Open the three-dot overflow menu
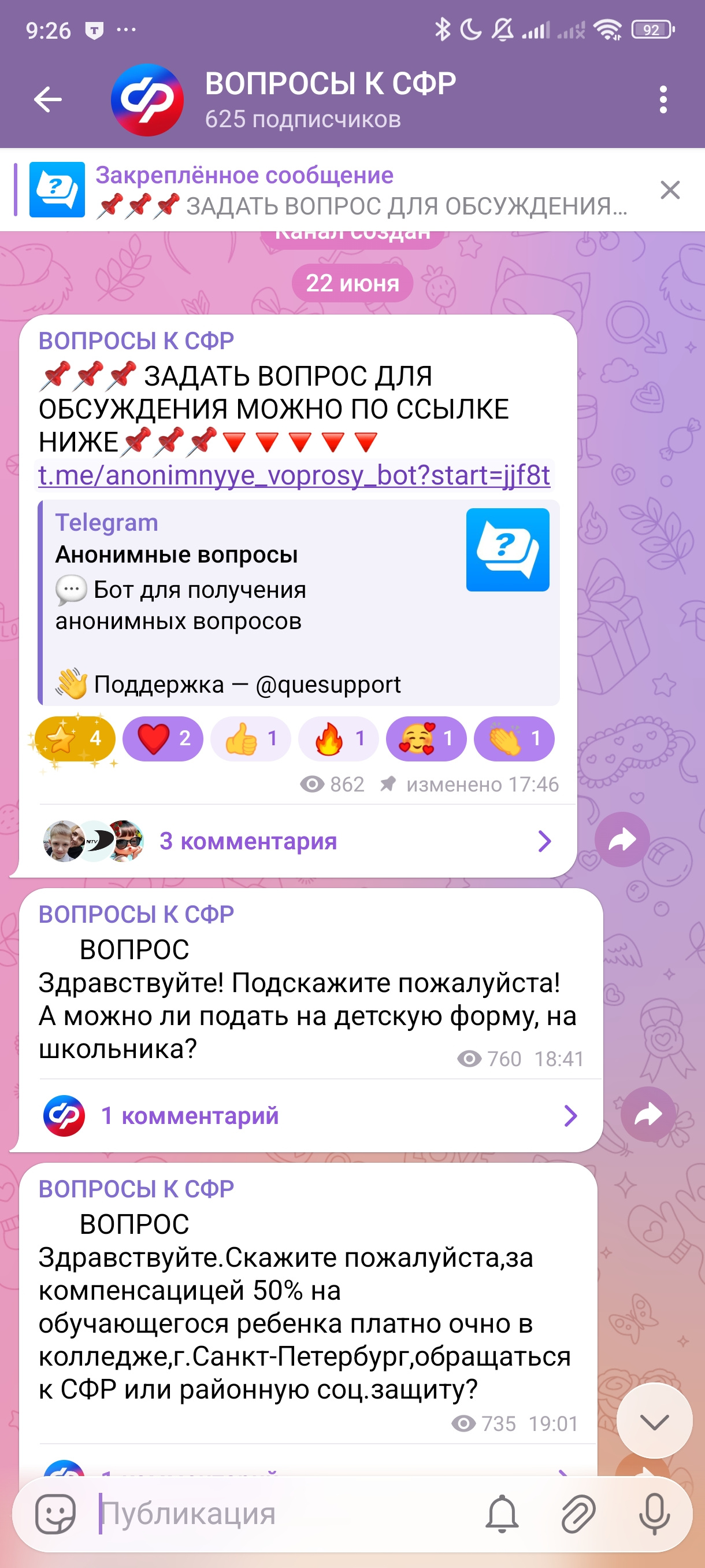This screenshot has width=705, height=1568. click(x=662, y=99)
